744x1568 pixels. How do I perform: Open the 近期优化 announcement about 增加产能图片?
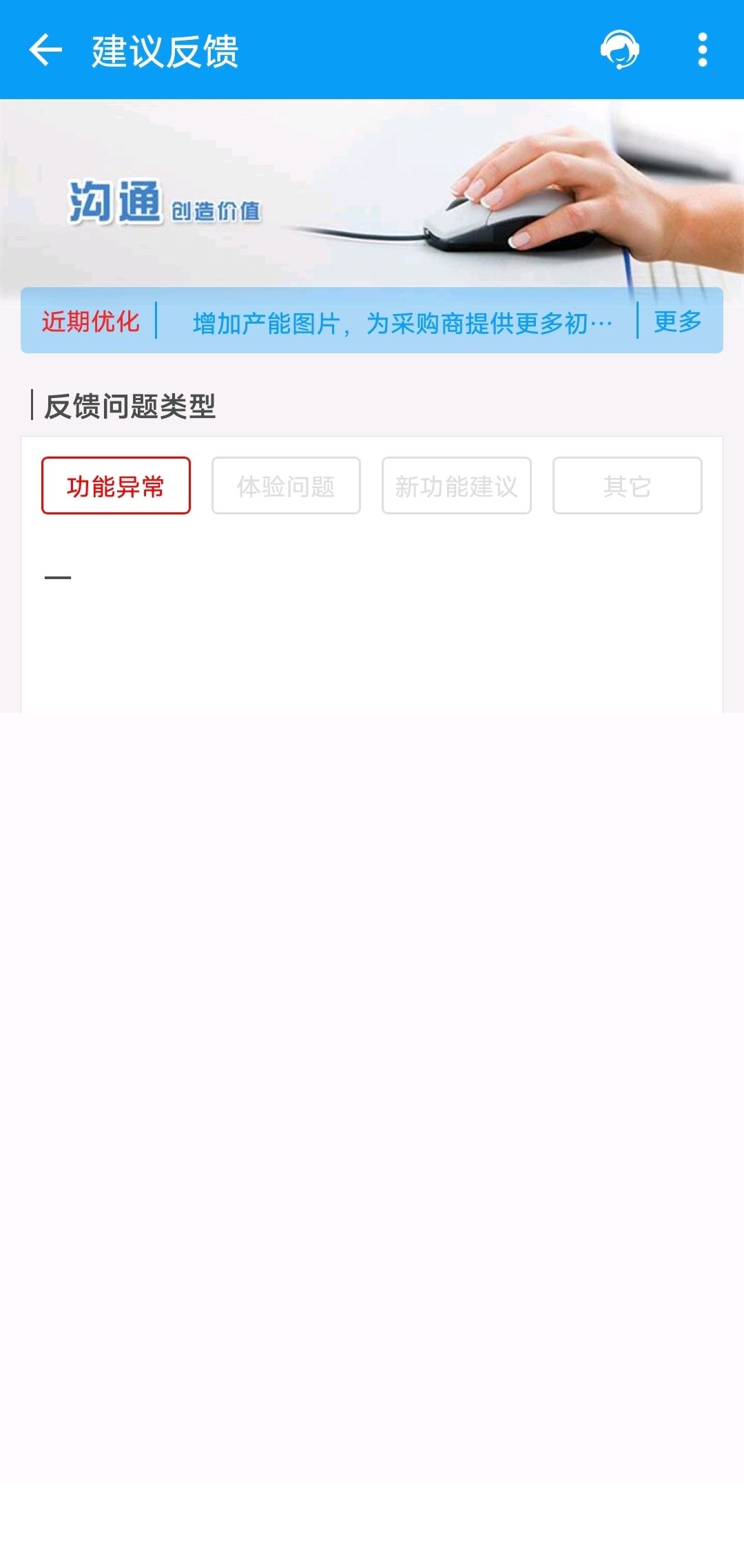tap(402, 322)
